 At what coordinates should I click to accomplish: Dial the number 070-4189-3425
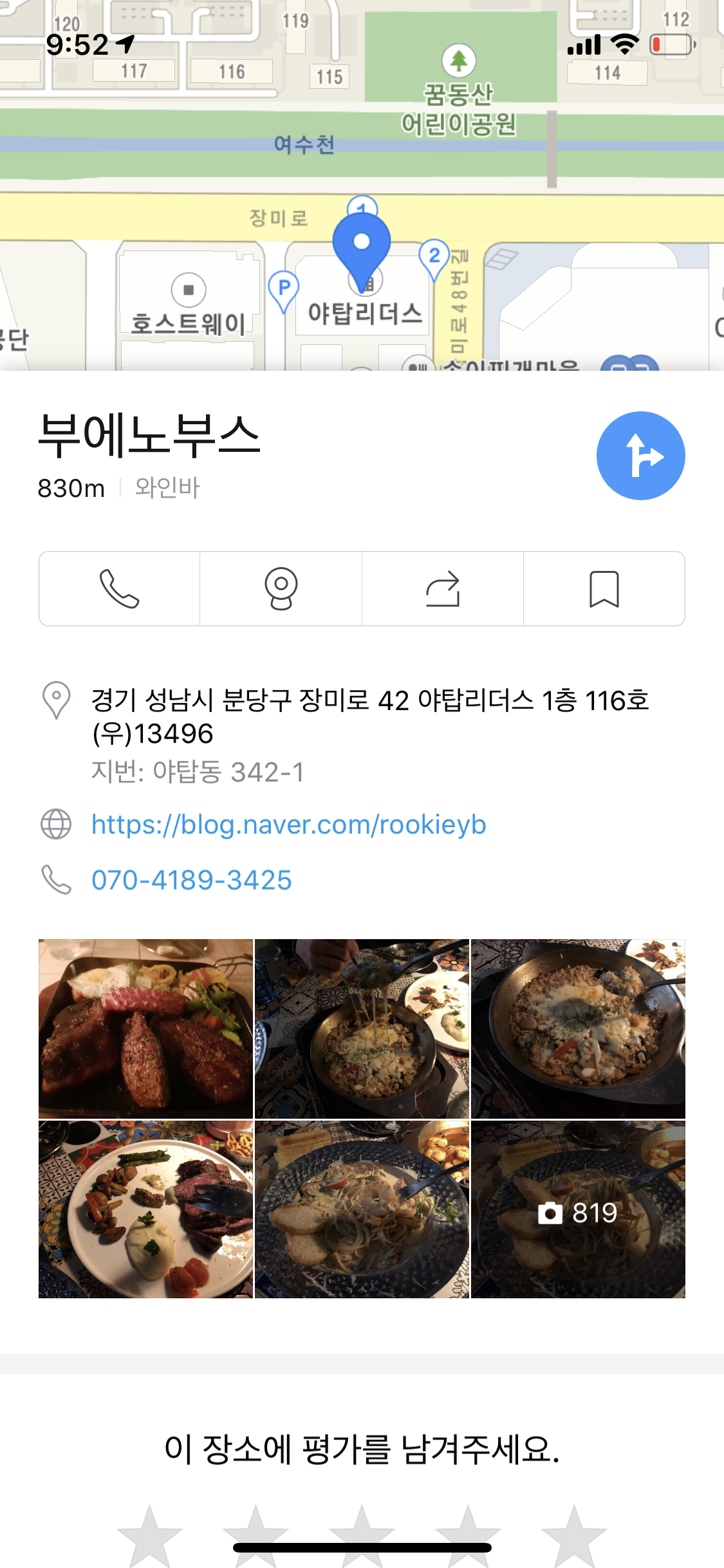pyautogui.click(x=192, y=880)
